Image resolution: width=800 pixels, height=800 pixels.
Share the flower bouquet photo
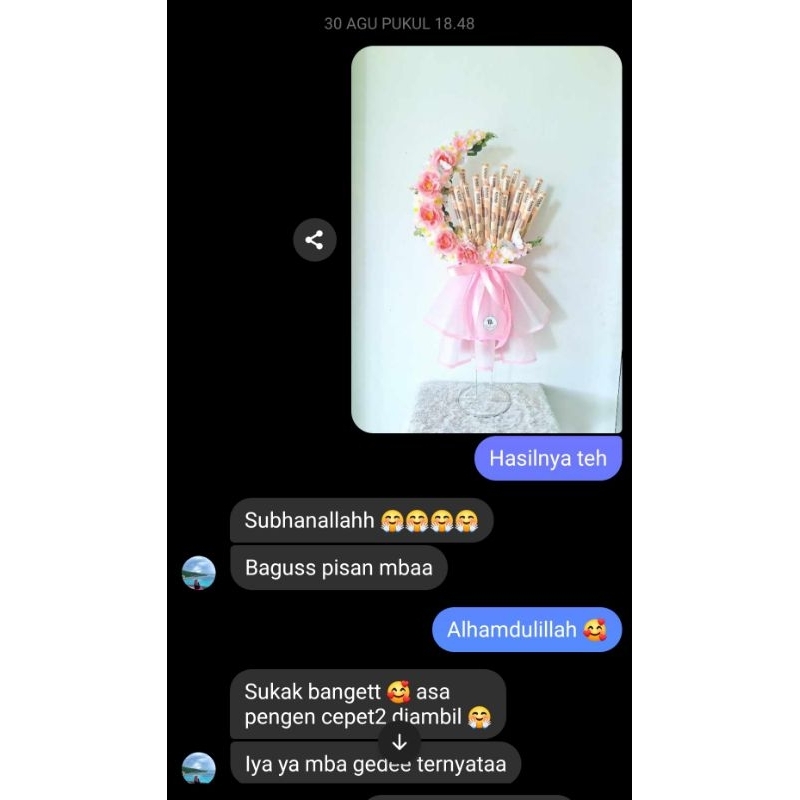click(x=314, y=240)
